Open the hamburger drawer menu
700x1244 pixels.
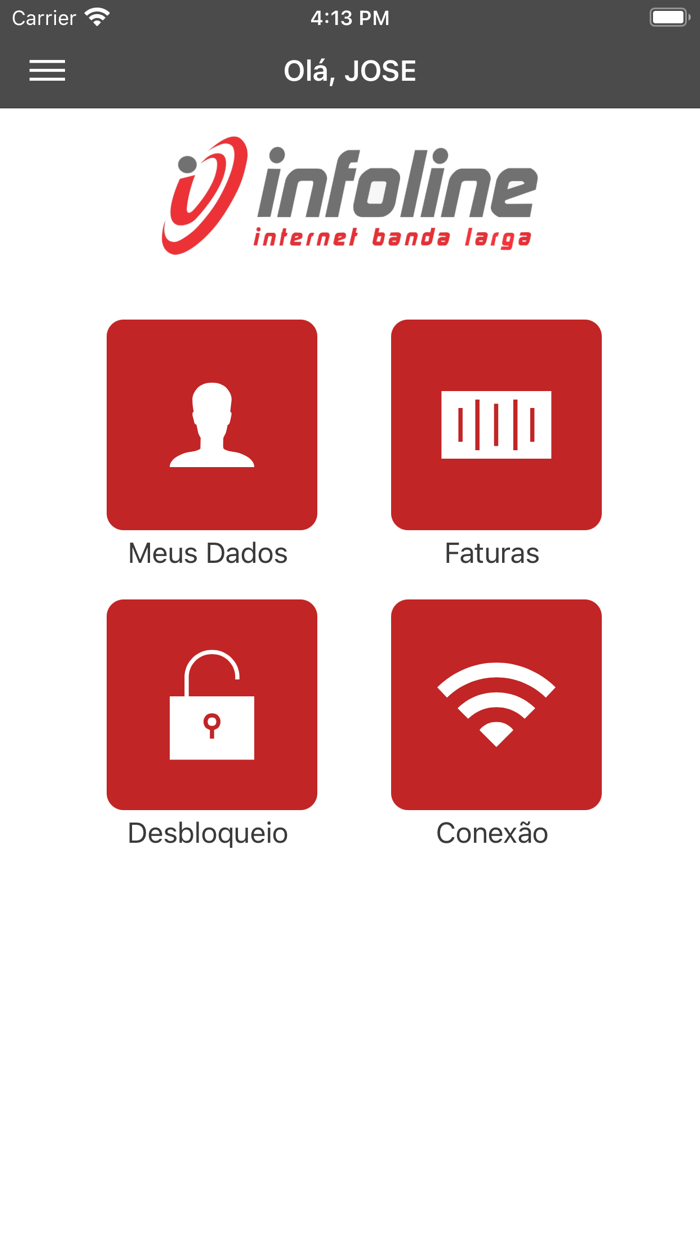click(47, 70)
